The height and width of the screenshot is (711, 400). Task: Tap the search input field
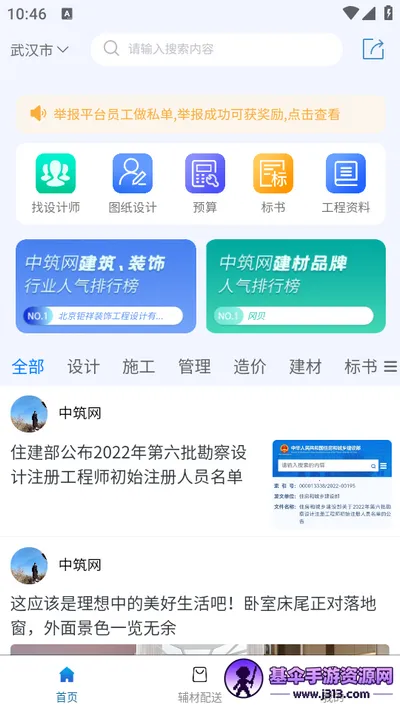pyautogui.click(x=216, y=49)
